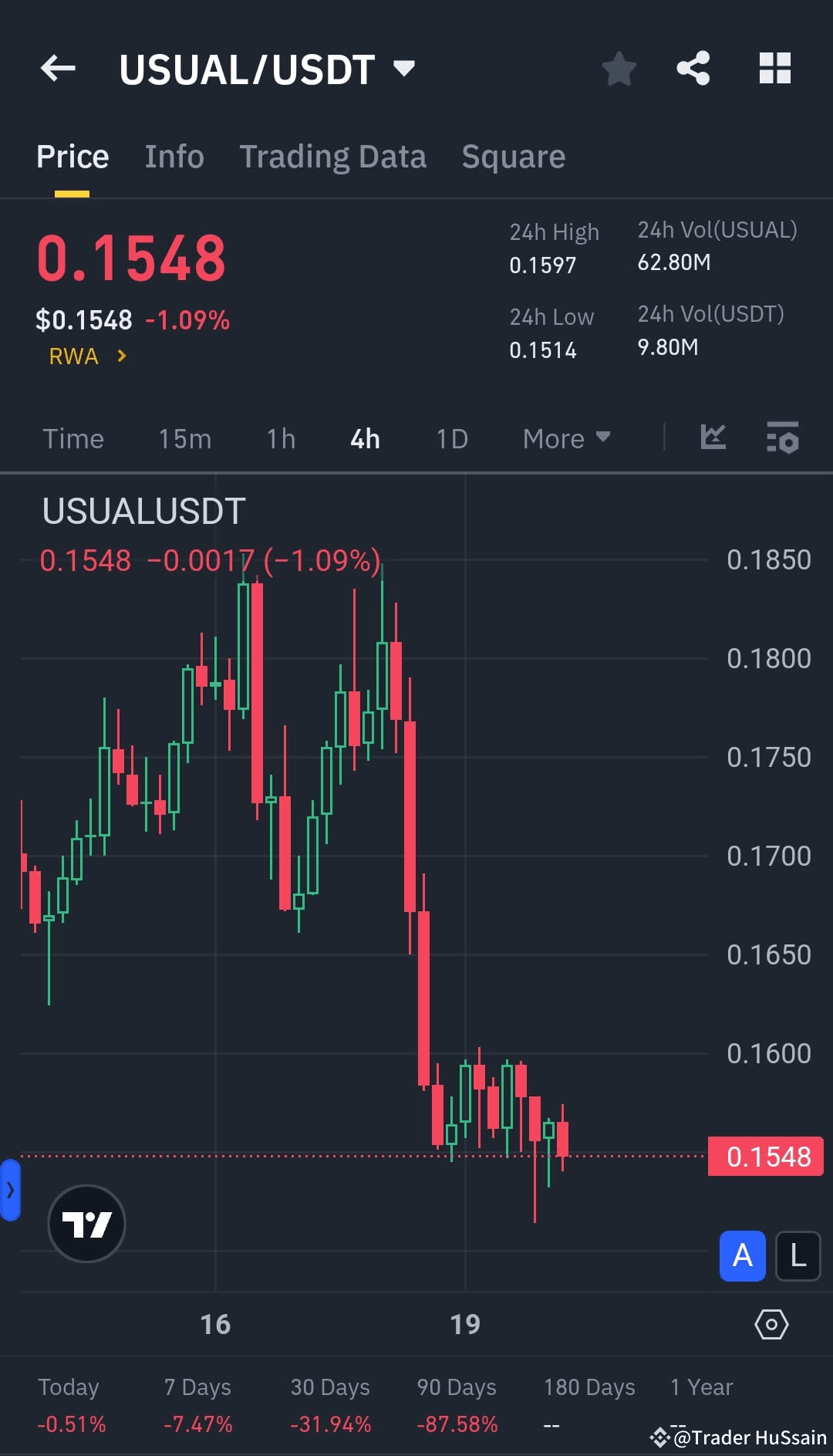Click the 0.1548 current price label
This screenshot has width=833, height=1456.
[x=765, y=1157]
